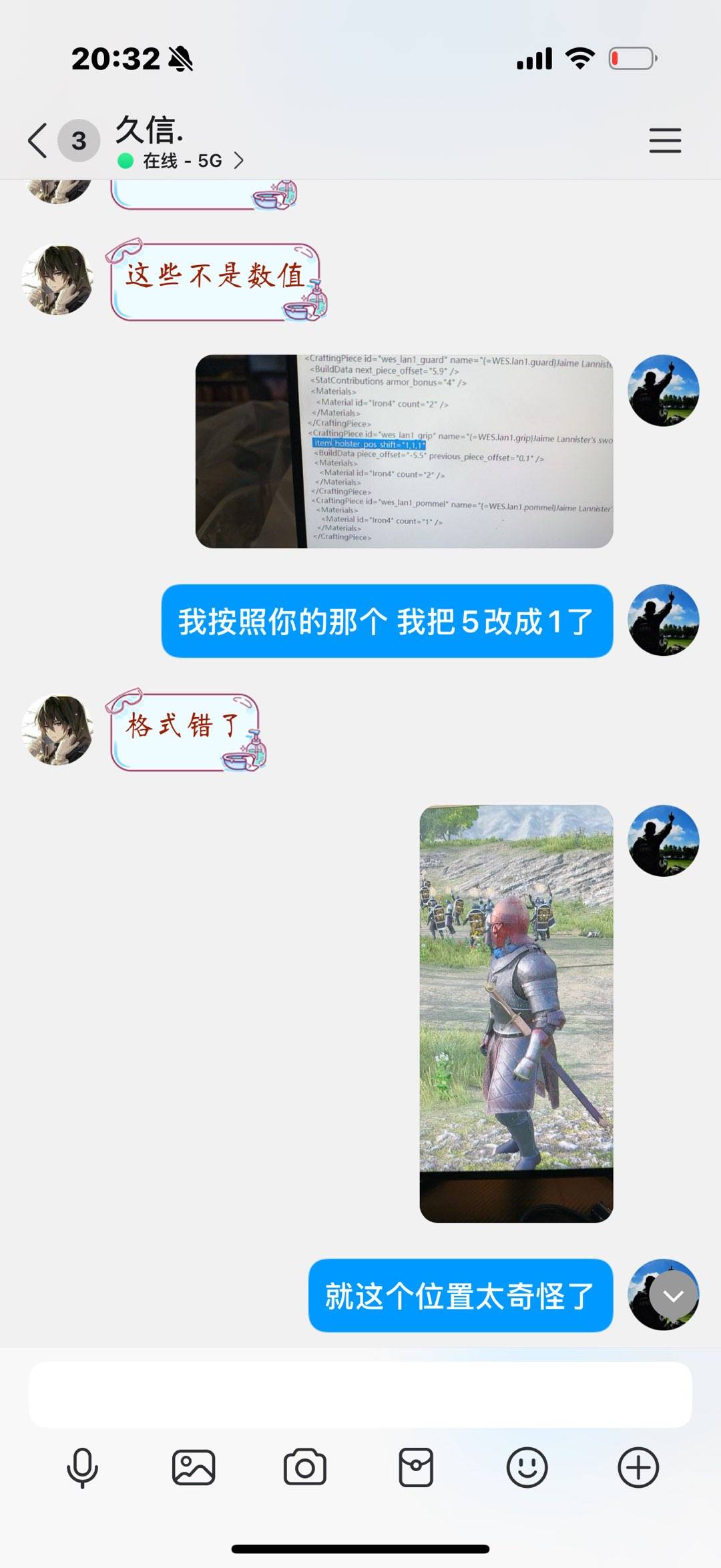Screen dimensions: 721x1568
Task: Pick a photo from the gallery
Action: point(194,1467)
